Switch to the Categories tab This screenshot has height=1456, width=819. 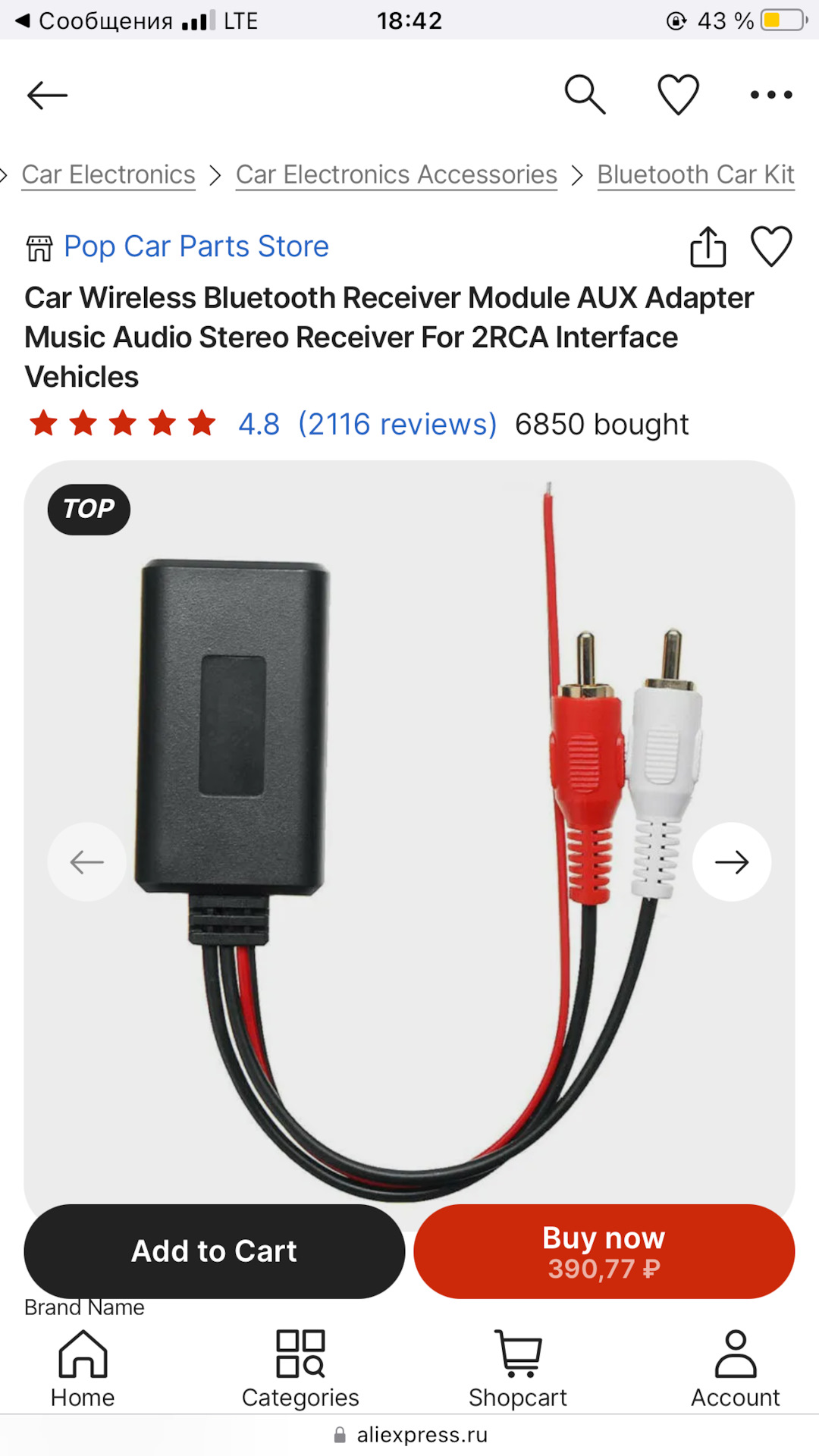tap(300, 1368)
